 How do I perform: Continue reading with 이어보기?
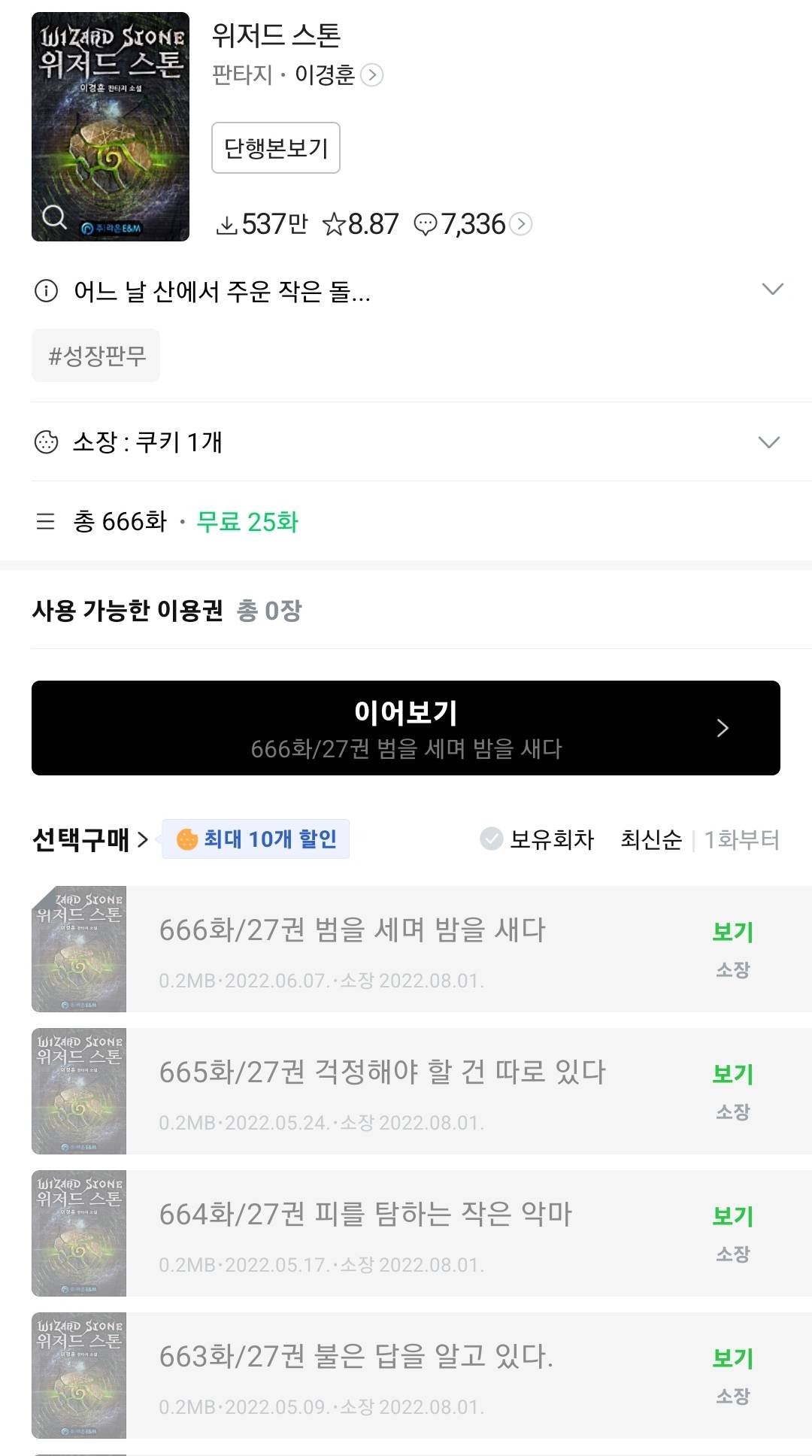[x=406, y=728]
